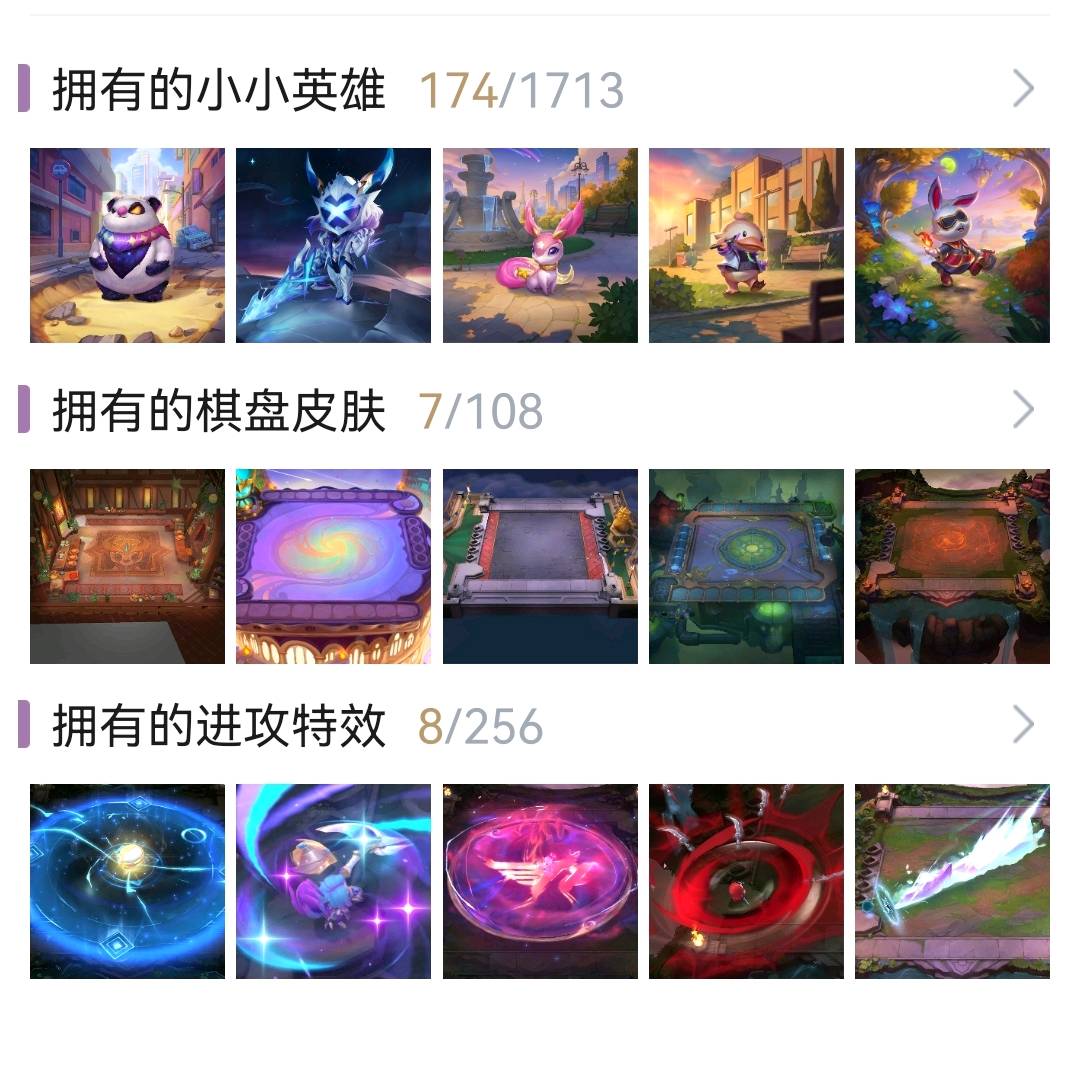Open the panda little legend tile

point(127,246)
